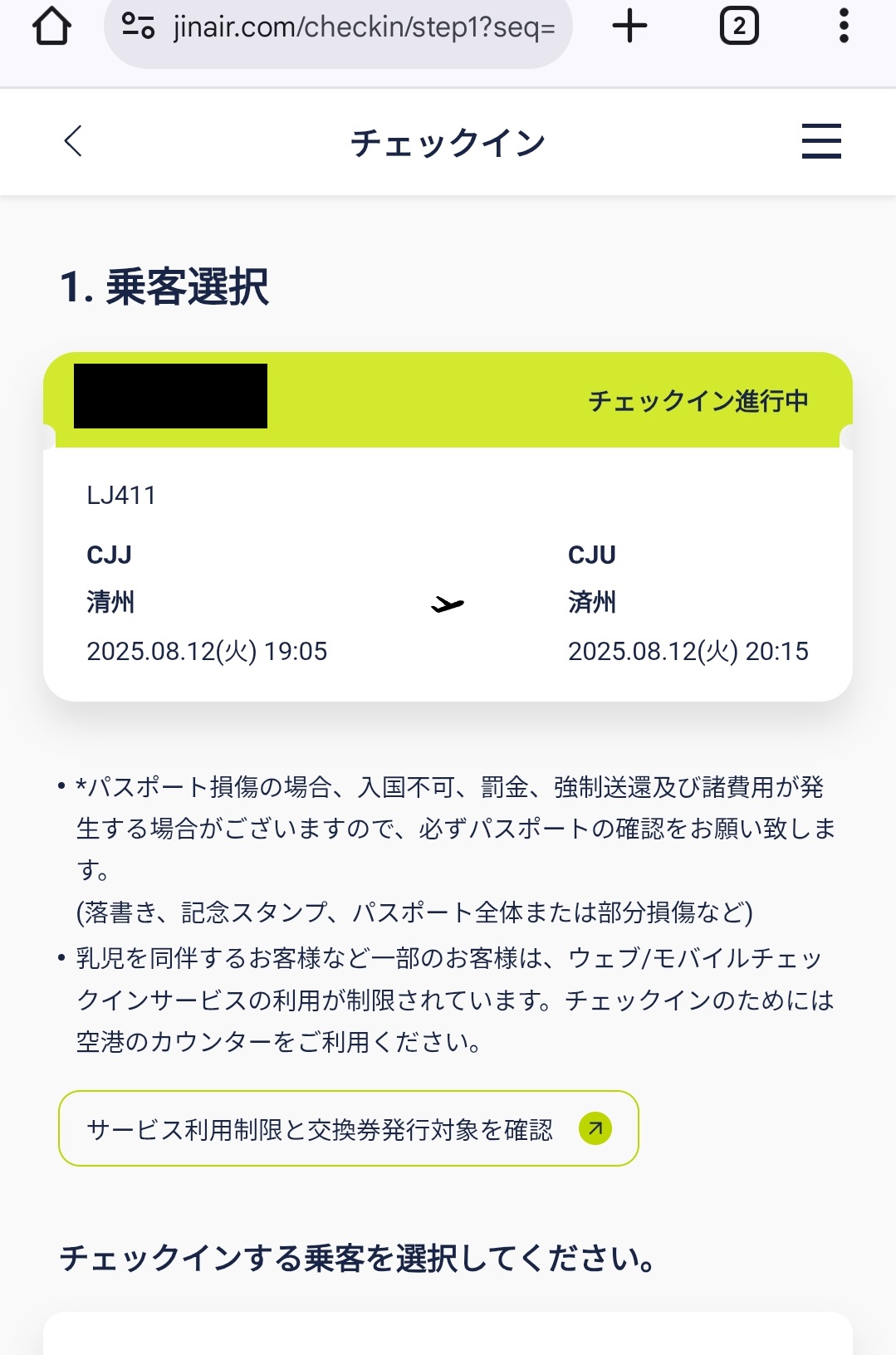Open サービス利用制限と交換券発行対象を確認
896x1355 pixels.
tap(348, 1128)
